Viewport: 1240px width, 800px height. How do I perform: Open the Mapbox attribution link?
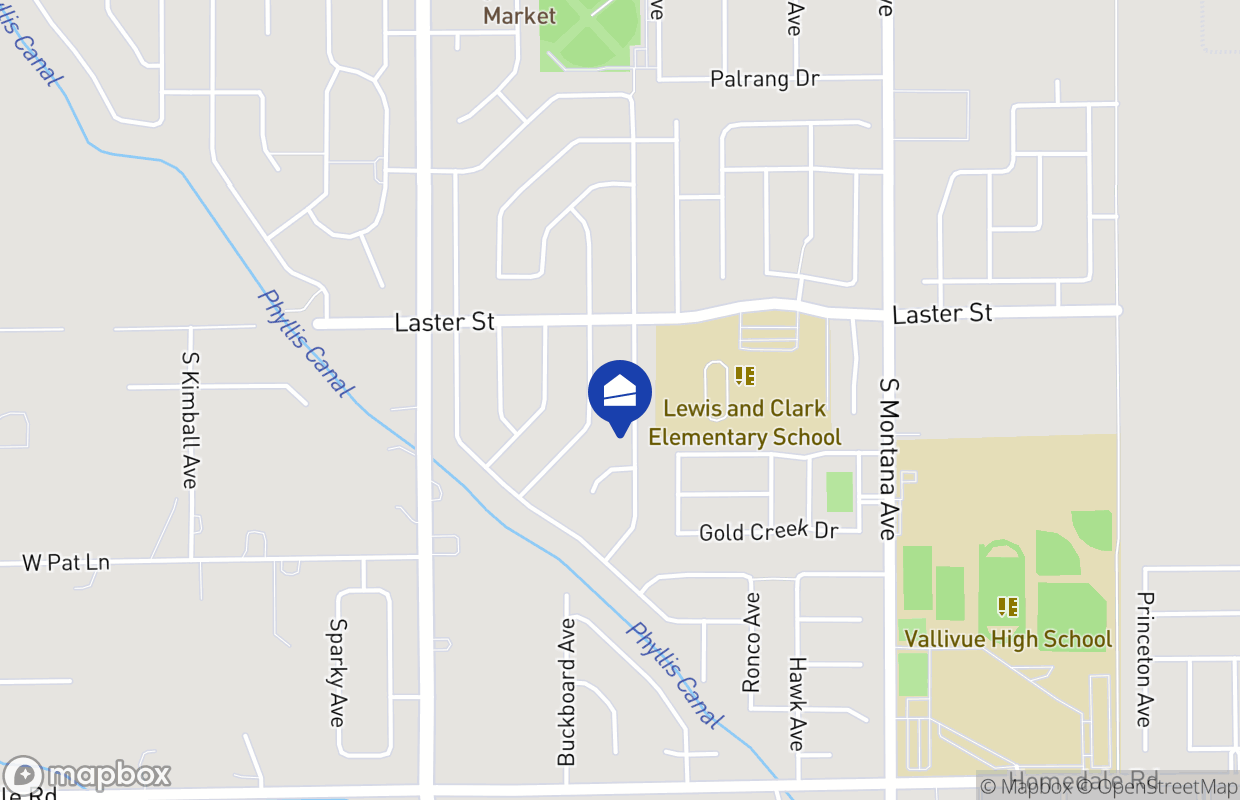(1025, 787)
